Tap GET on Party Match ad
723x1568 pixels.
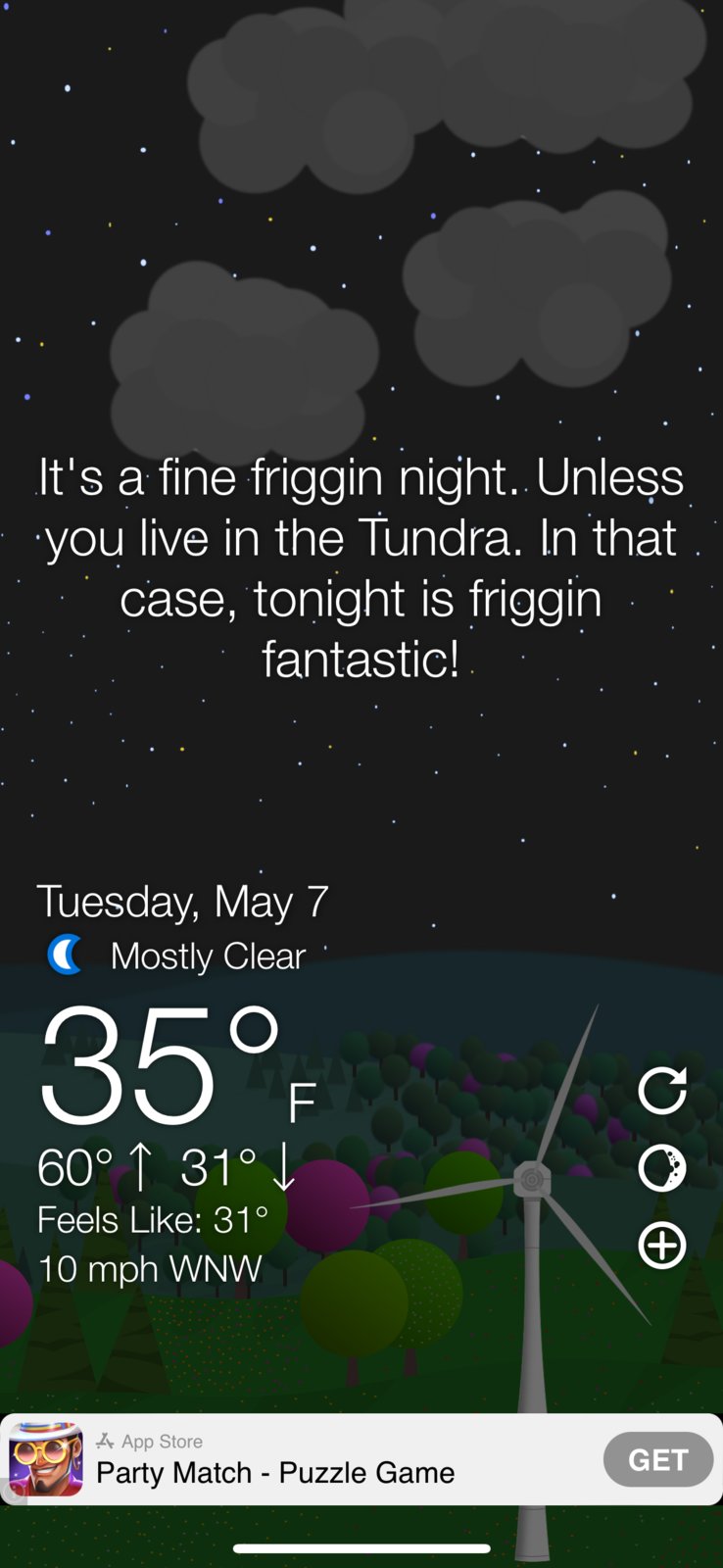(657, 1460)
